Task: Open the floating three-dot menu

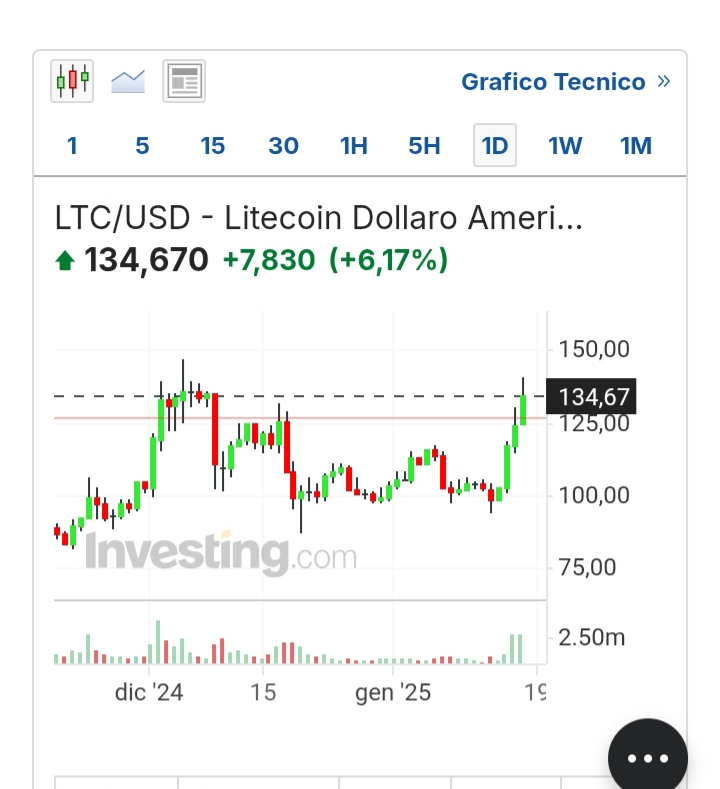Action: click(648, 757)
